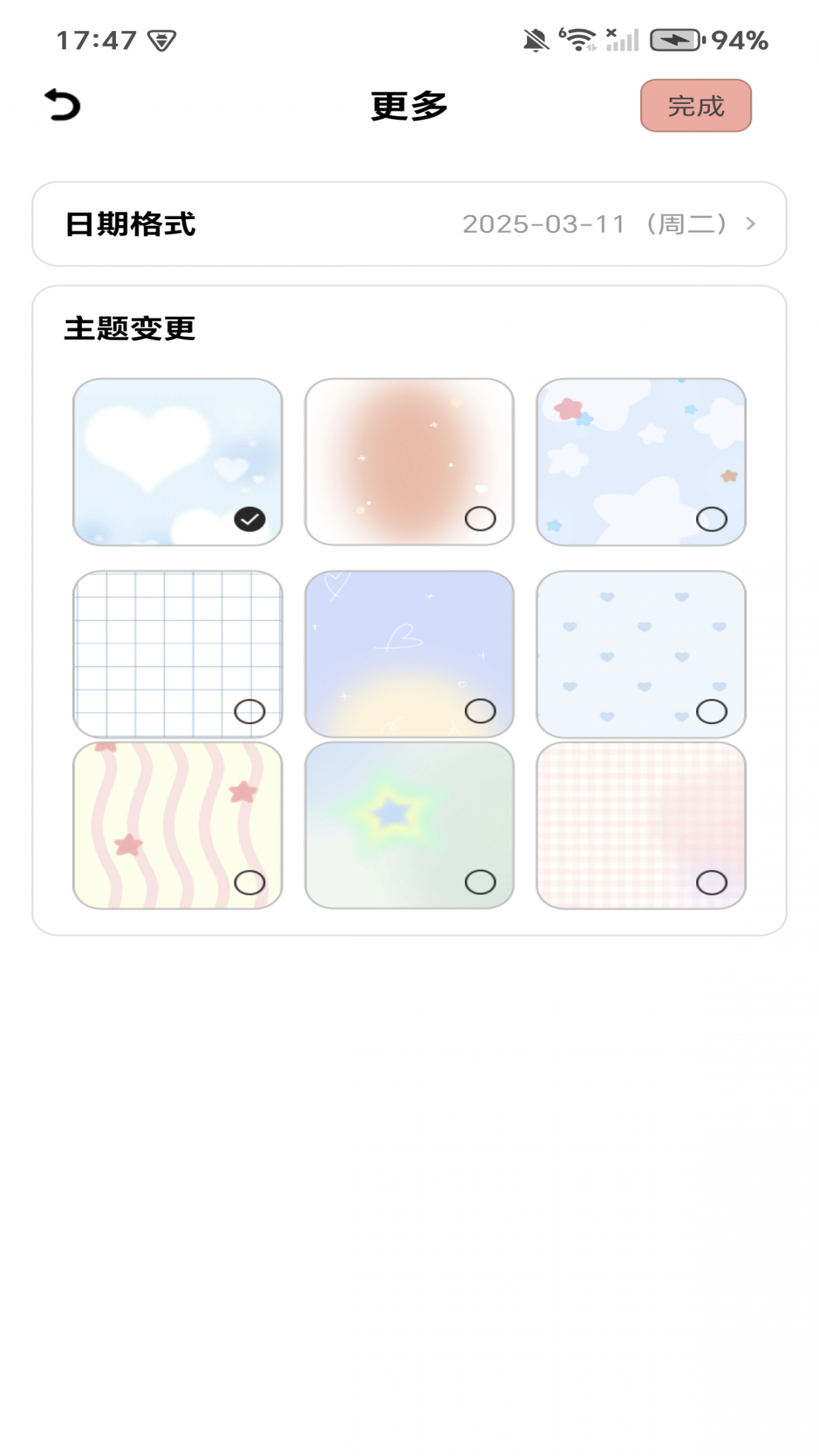Screen dimensions: 819x1456
Task: Choose the green glowing star theme
Action: point(409,825)
